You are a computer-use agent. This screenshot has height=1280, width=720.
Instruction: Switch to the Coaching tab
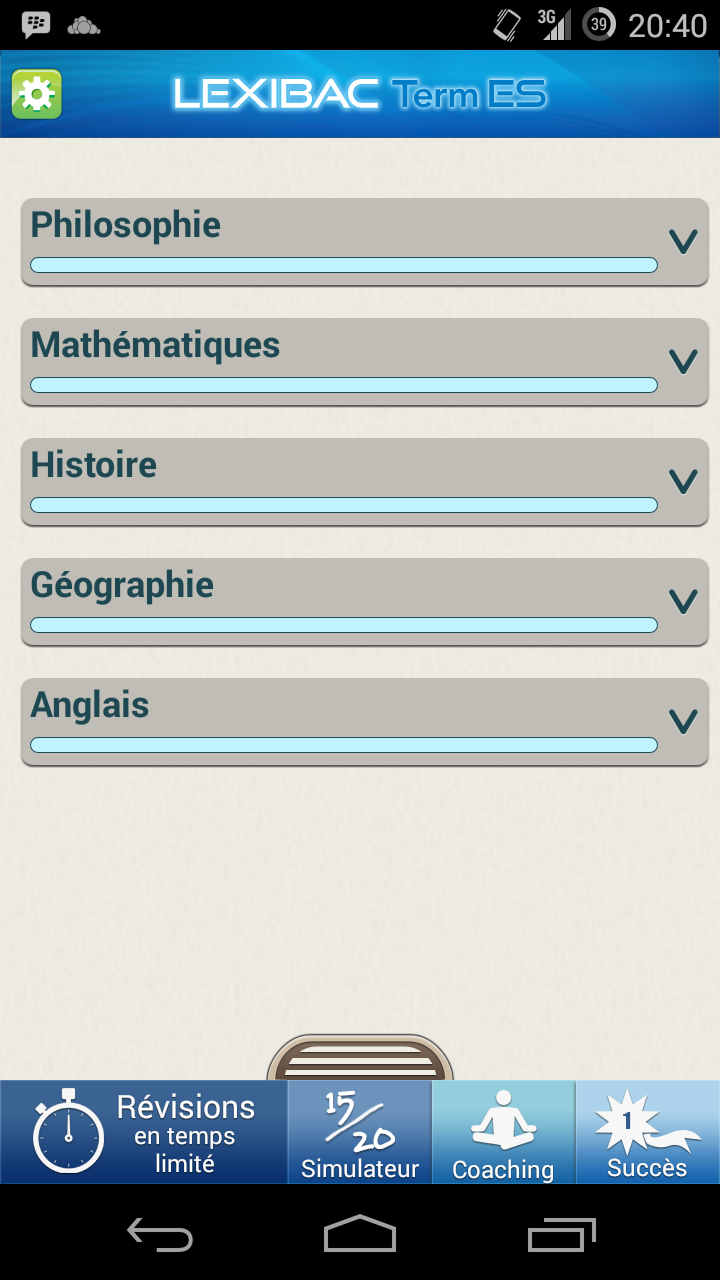[503, 1132]
